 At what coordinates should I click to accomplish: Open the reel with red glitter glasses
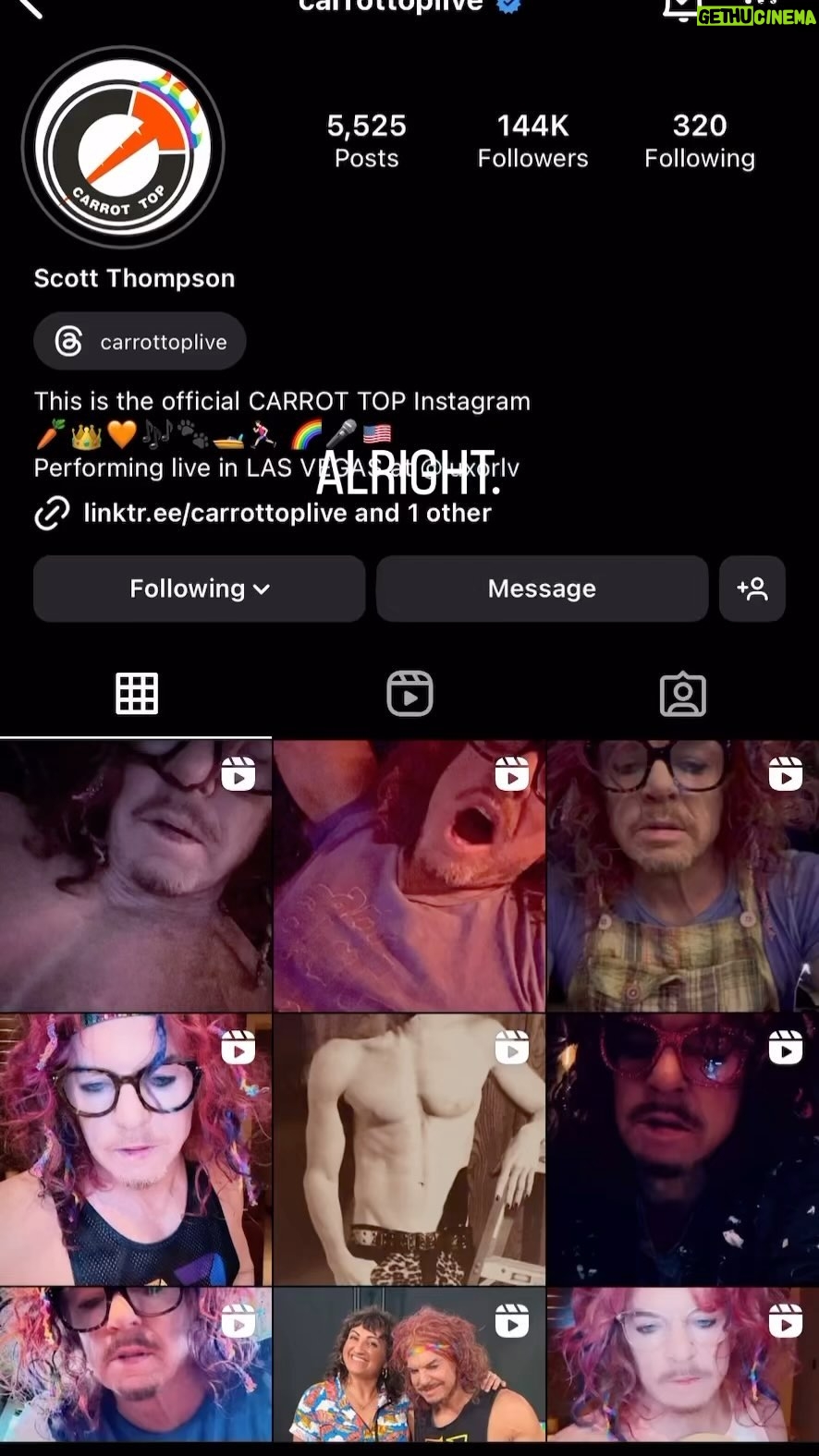[x=683, y=1149]
